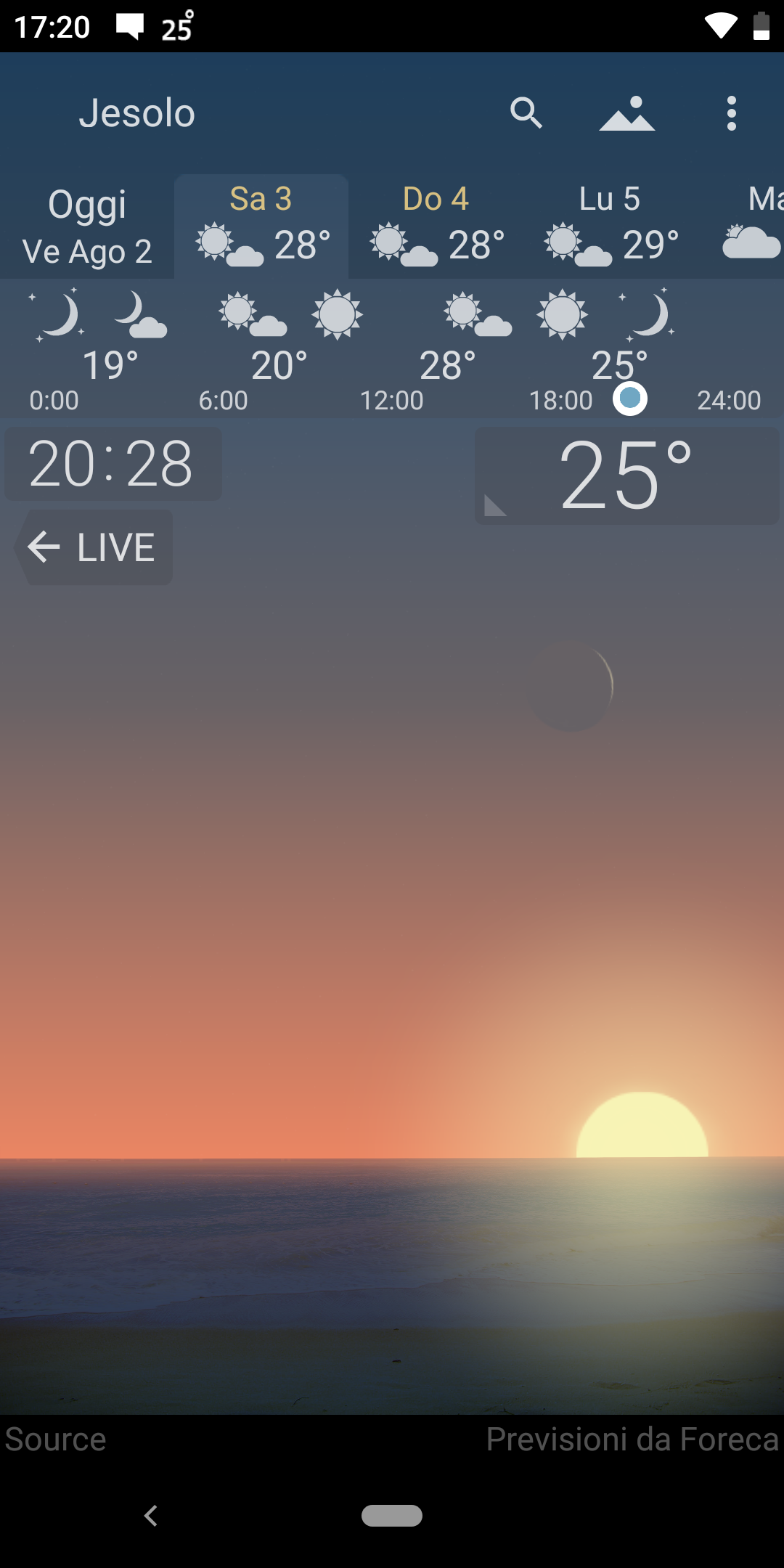Open the Previsioni da Foreca source link

[x=632, y=1439]
